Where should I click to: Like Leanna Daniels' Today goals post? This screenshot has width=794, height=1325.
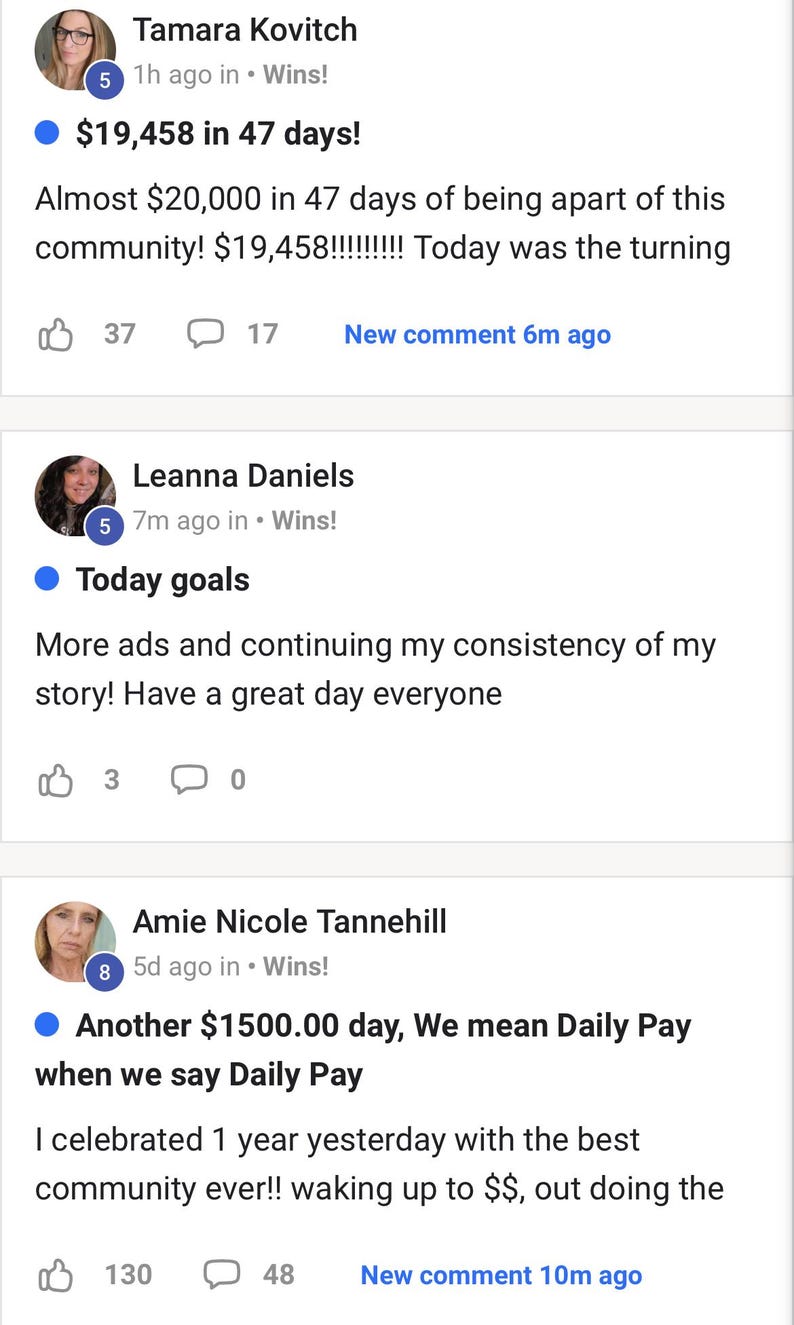(56, 779)
